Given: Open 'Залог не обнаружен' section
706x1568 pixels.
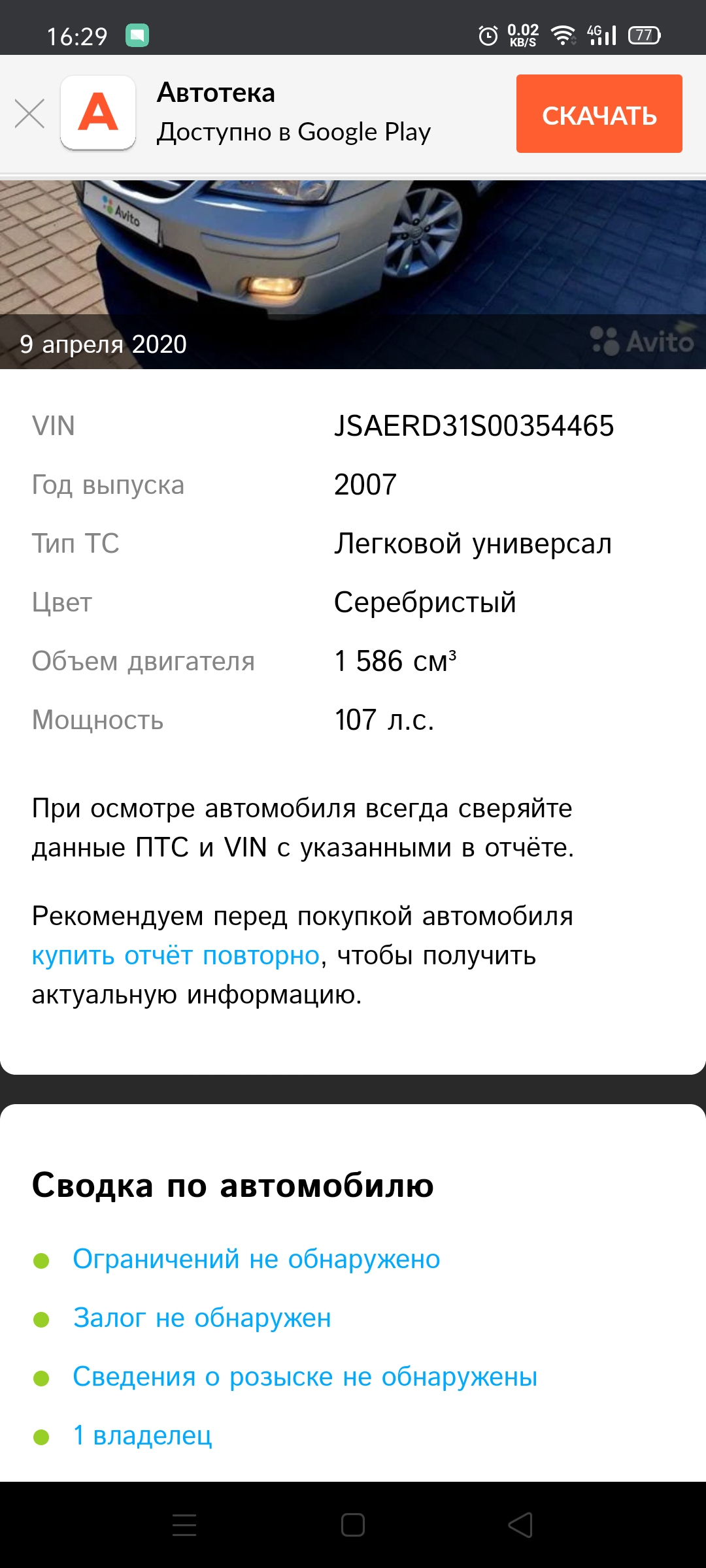Looking at the screenshot, I should coord(202,1318).
